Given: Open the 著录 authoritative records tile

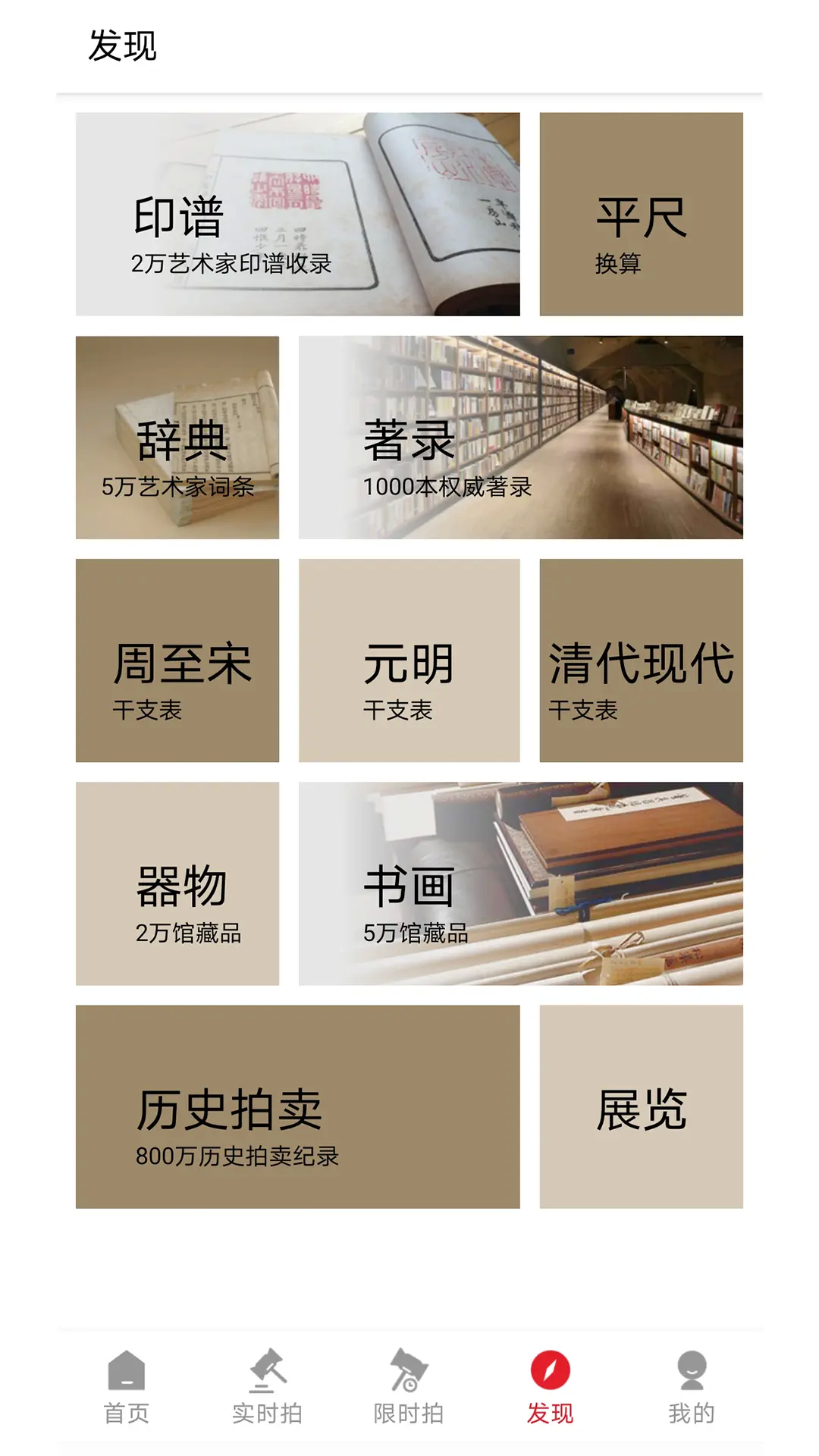Looking at the screenshot, I should tap(520, 438).
